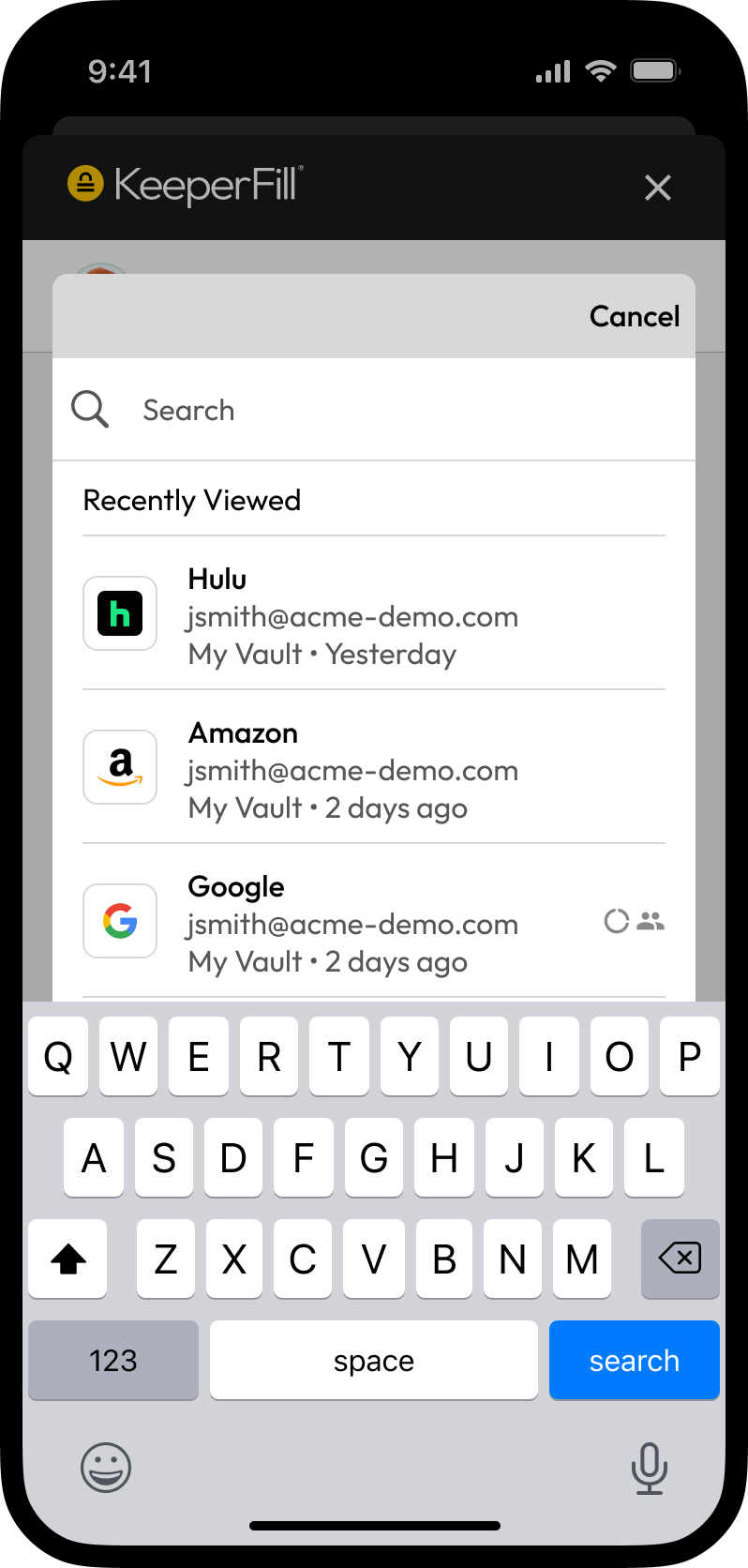This screenshot has width=748, height=1568.
Task: Open the emoji keyboard
Action: pyautogui.click(x=106, y=1468)
